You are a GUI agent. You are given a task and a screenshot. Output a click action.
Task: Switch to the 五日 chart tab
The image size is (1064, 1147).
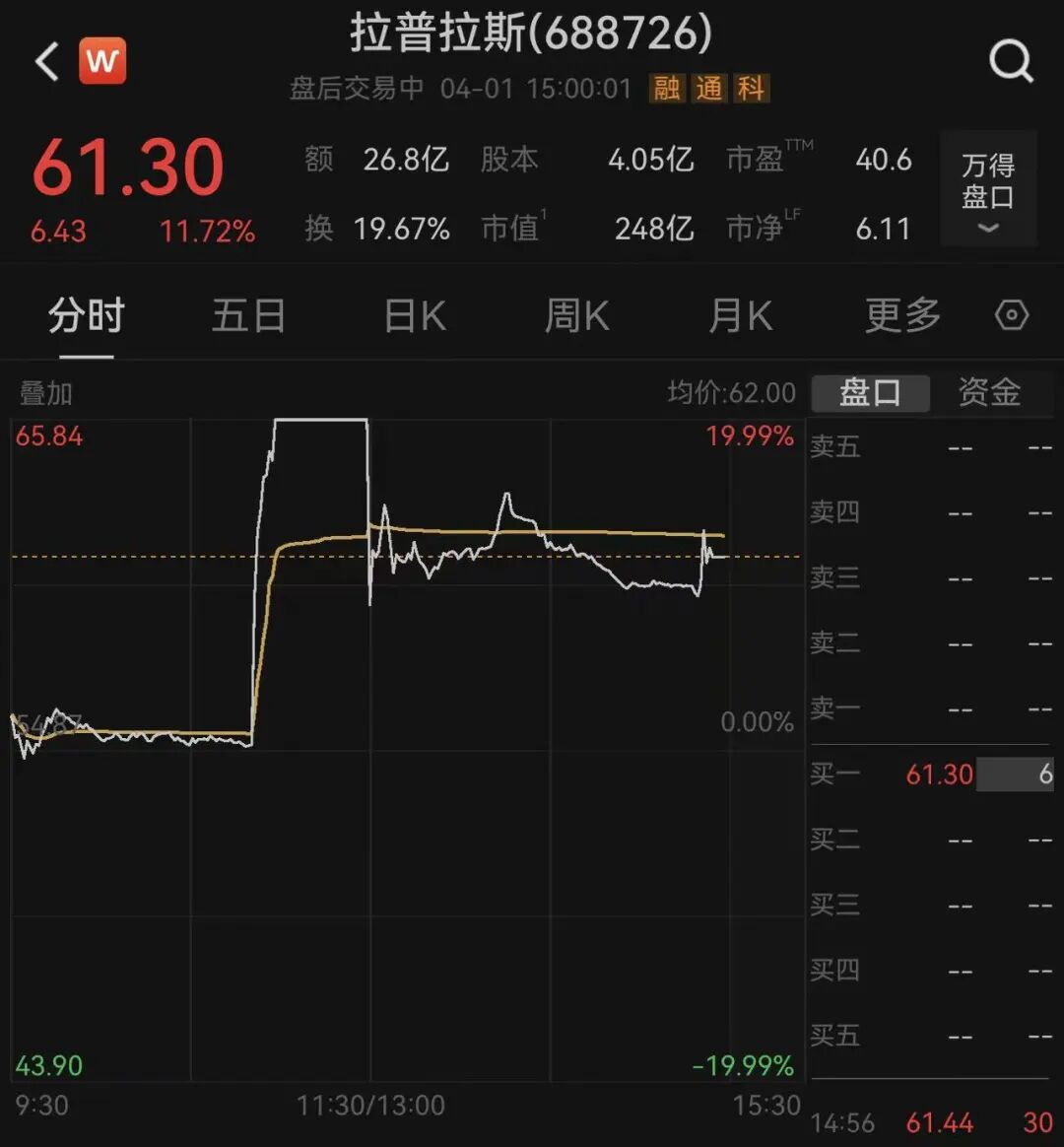pyautogui.click(x=248, y=316)
